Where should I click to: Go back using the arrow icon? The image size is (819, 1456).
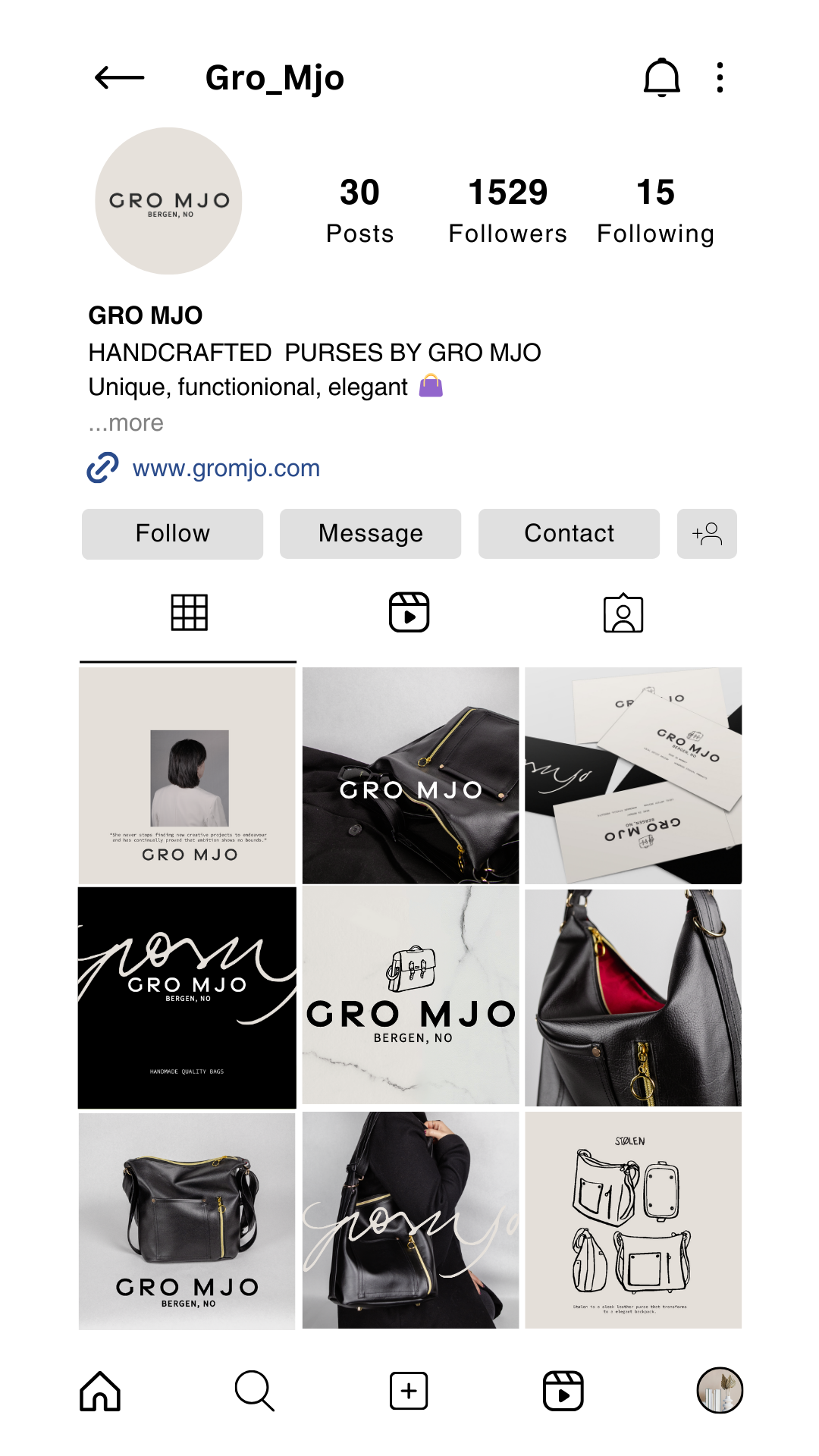tap(119, 77)
